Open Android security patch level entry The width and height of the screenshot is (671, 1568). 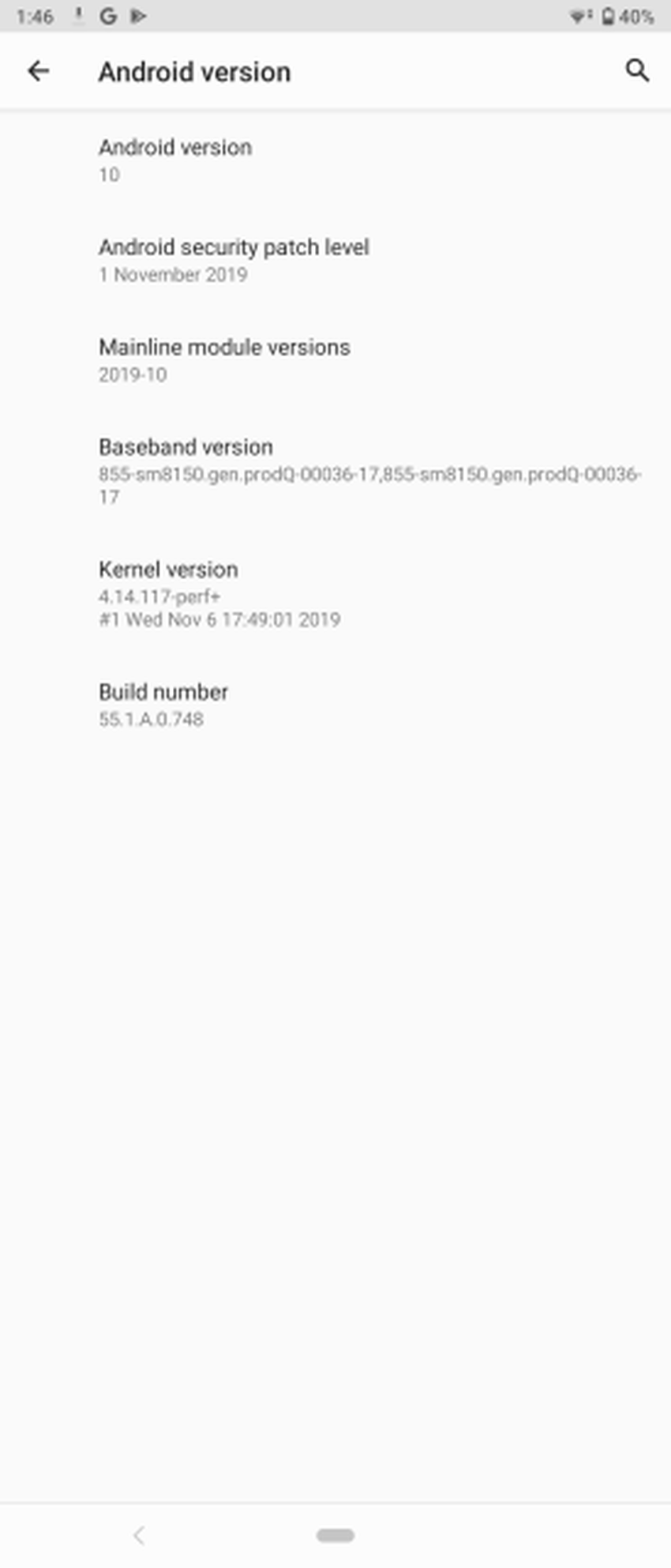pyautogui.click(x=335, y=260)
